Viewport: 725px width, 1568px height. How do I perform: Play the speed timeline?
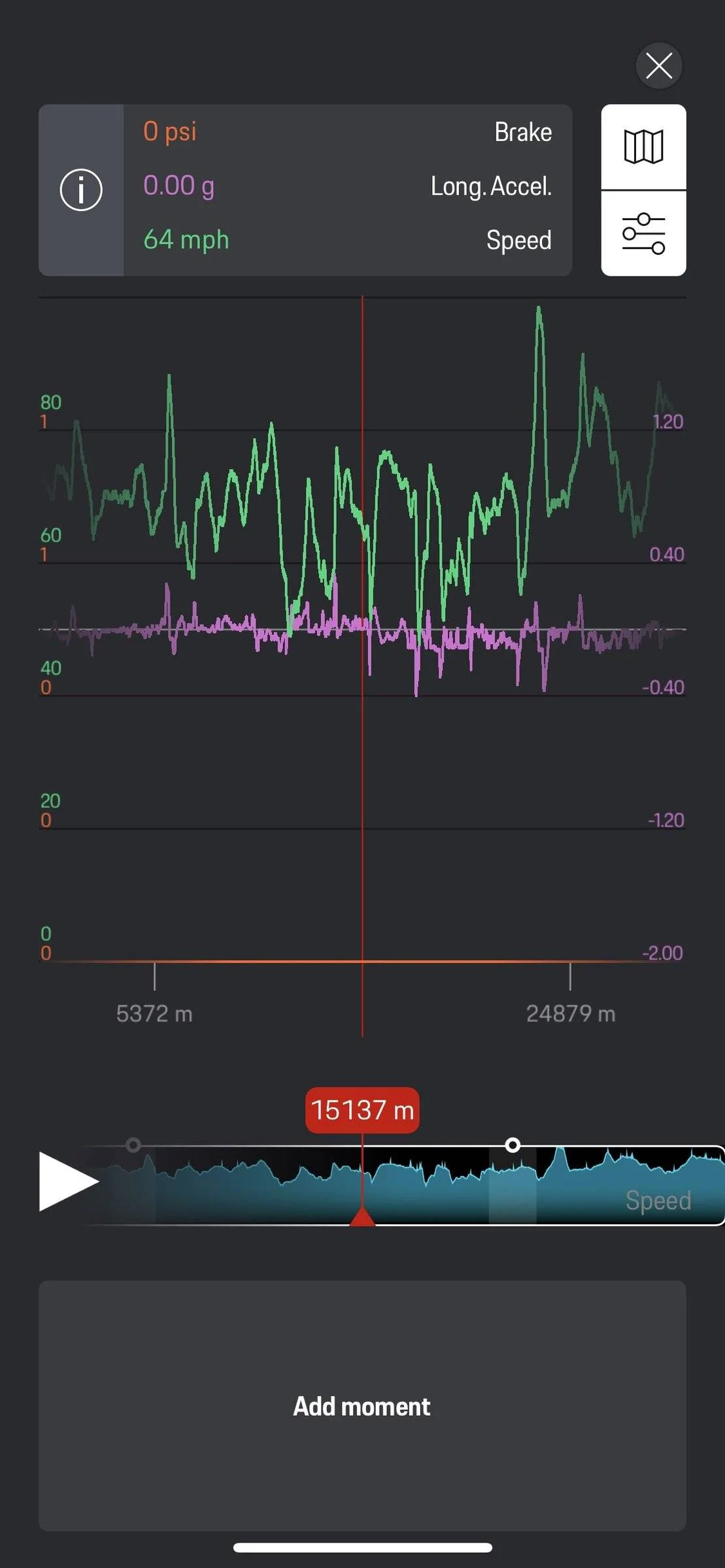coord(68,1181)
